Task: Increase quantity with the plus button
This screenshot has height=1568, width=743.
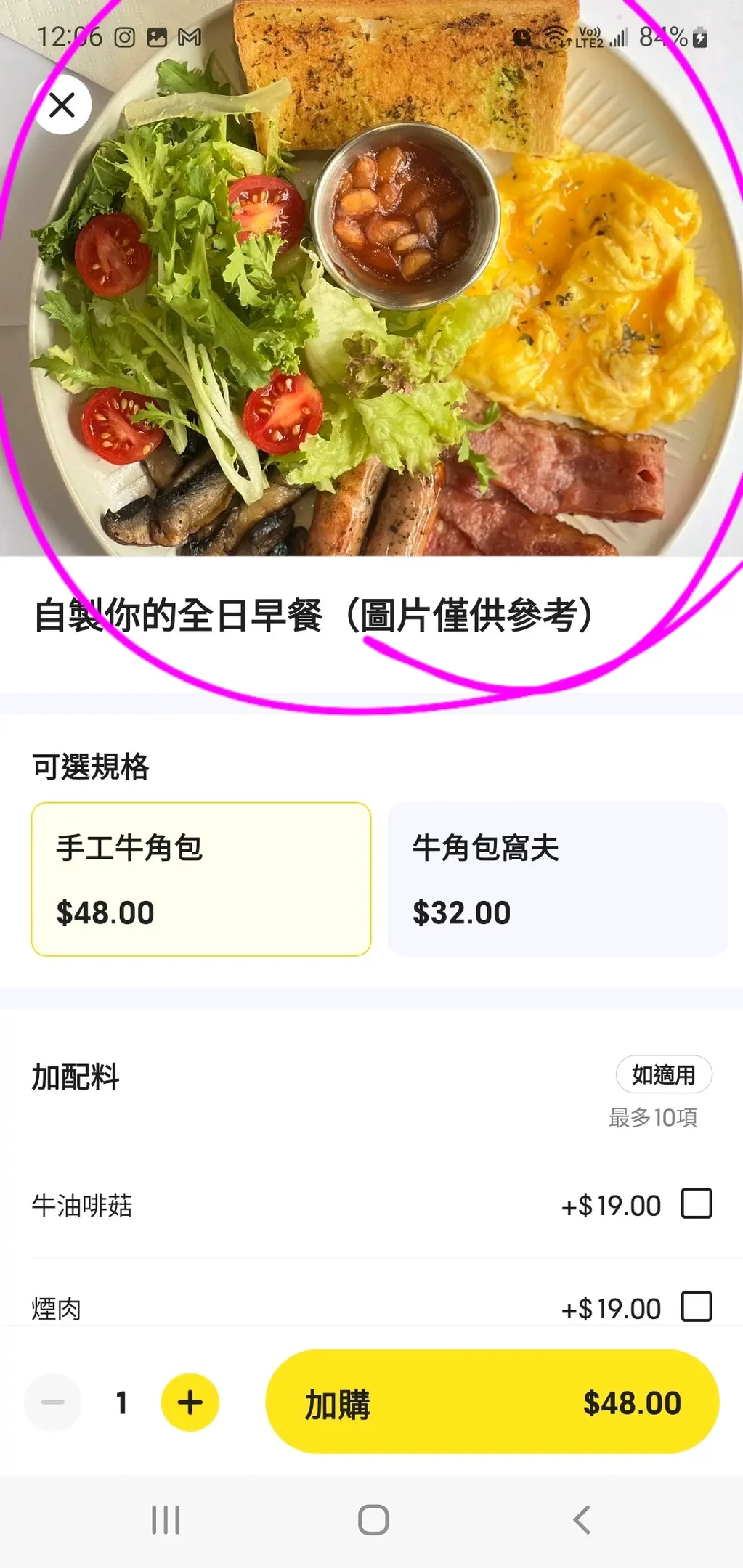Action: click(x=190, y=1402)
